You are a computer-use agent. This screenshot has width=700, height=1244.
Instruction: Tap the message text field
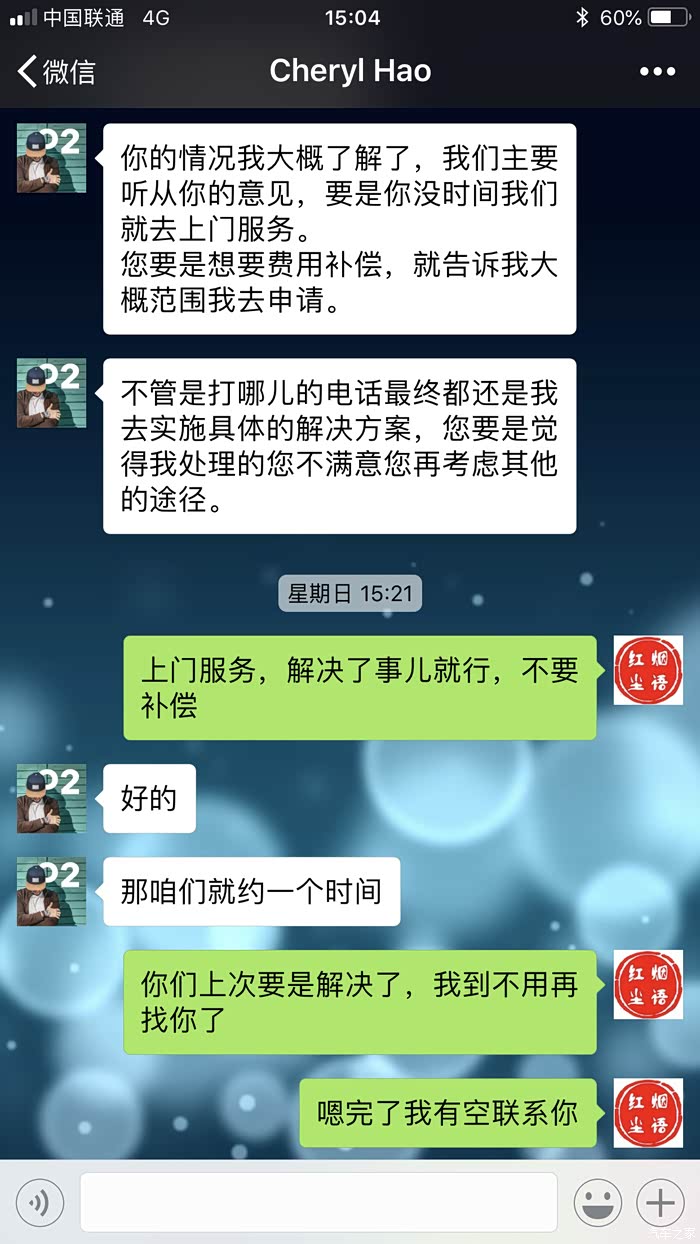tap(318, 1202)
